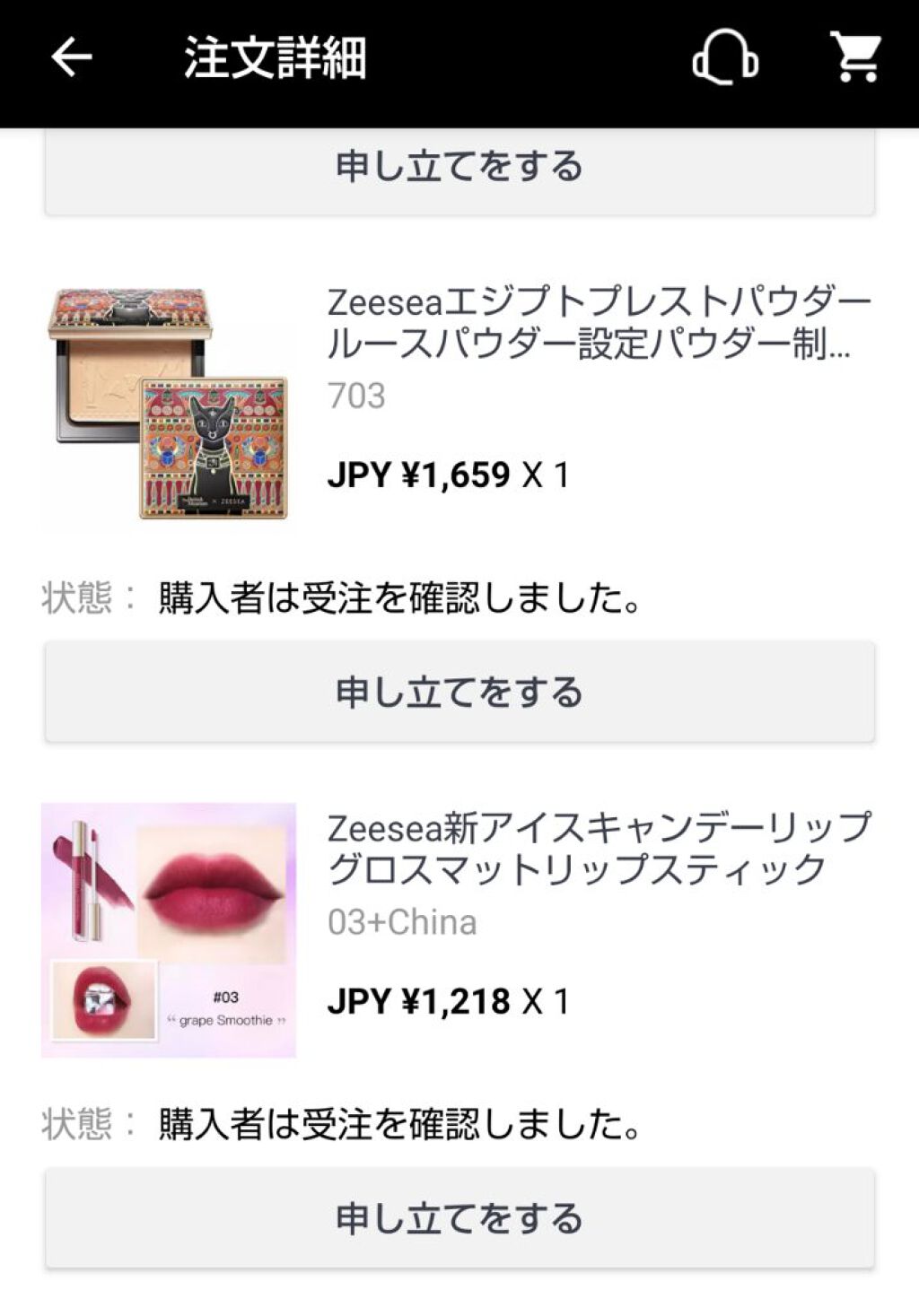Open customer support headset icon
Image resolution: width=919 pixels, height=1316 pixels.
pyautogui.click(x=724, y=58)
